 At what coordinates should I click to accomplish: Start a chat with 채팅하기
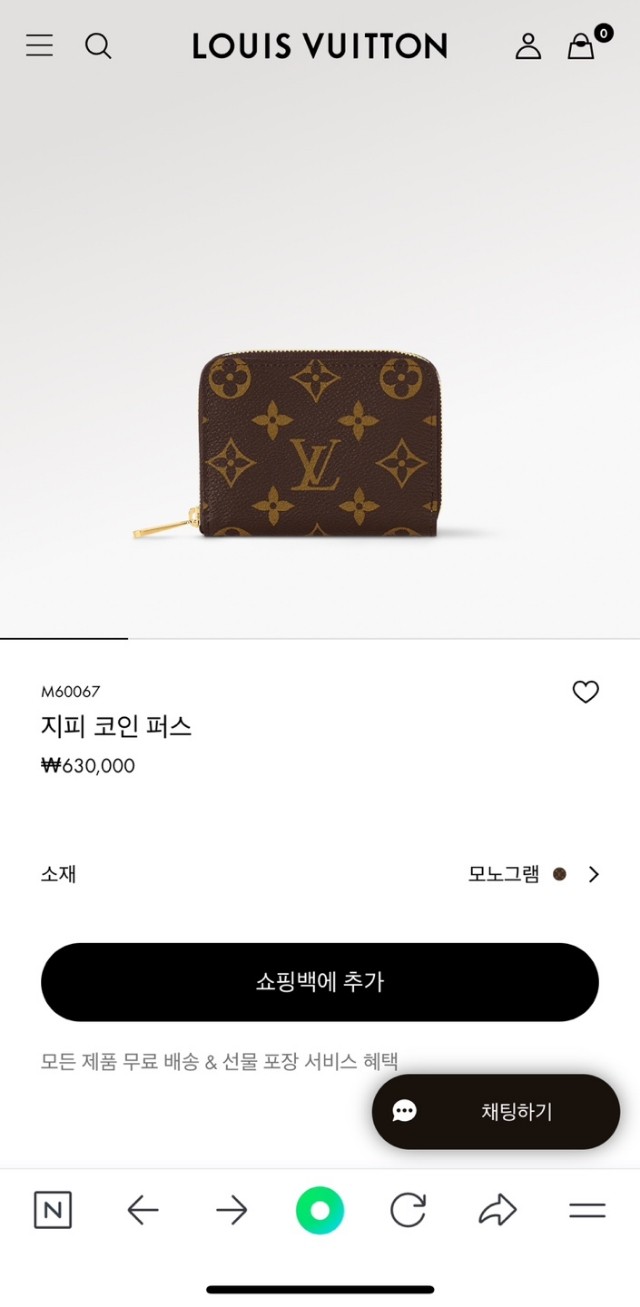496,1112
